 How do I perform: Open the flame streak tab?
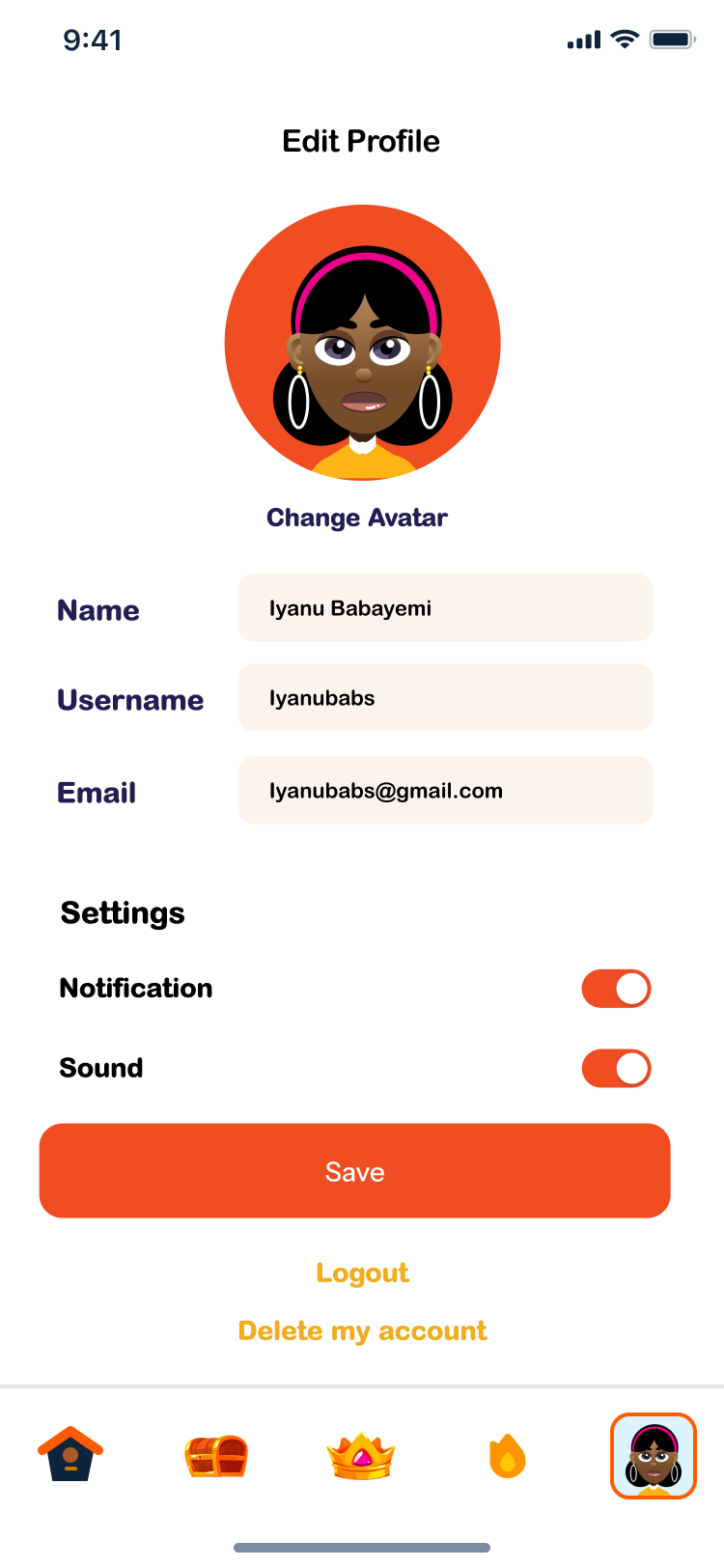click(507, 1456)
